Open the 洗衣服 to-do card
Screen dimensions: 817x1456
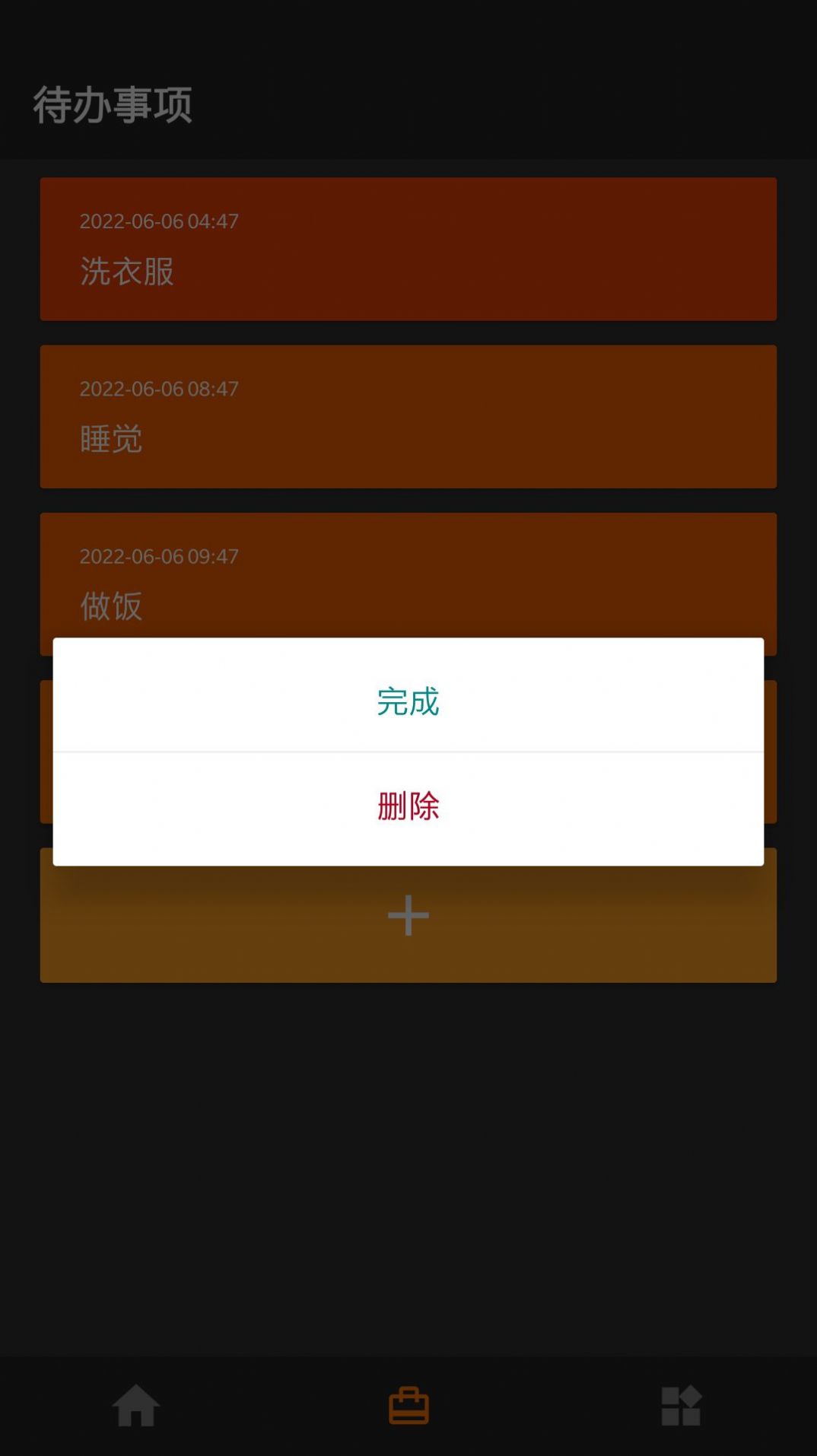[x=408, y=249]
